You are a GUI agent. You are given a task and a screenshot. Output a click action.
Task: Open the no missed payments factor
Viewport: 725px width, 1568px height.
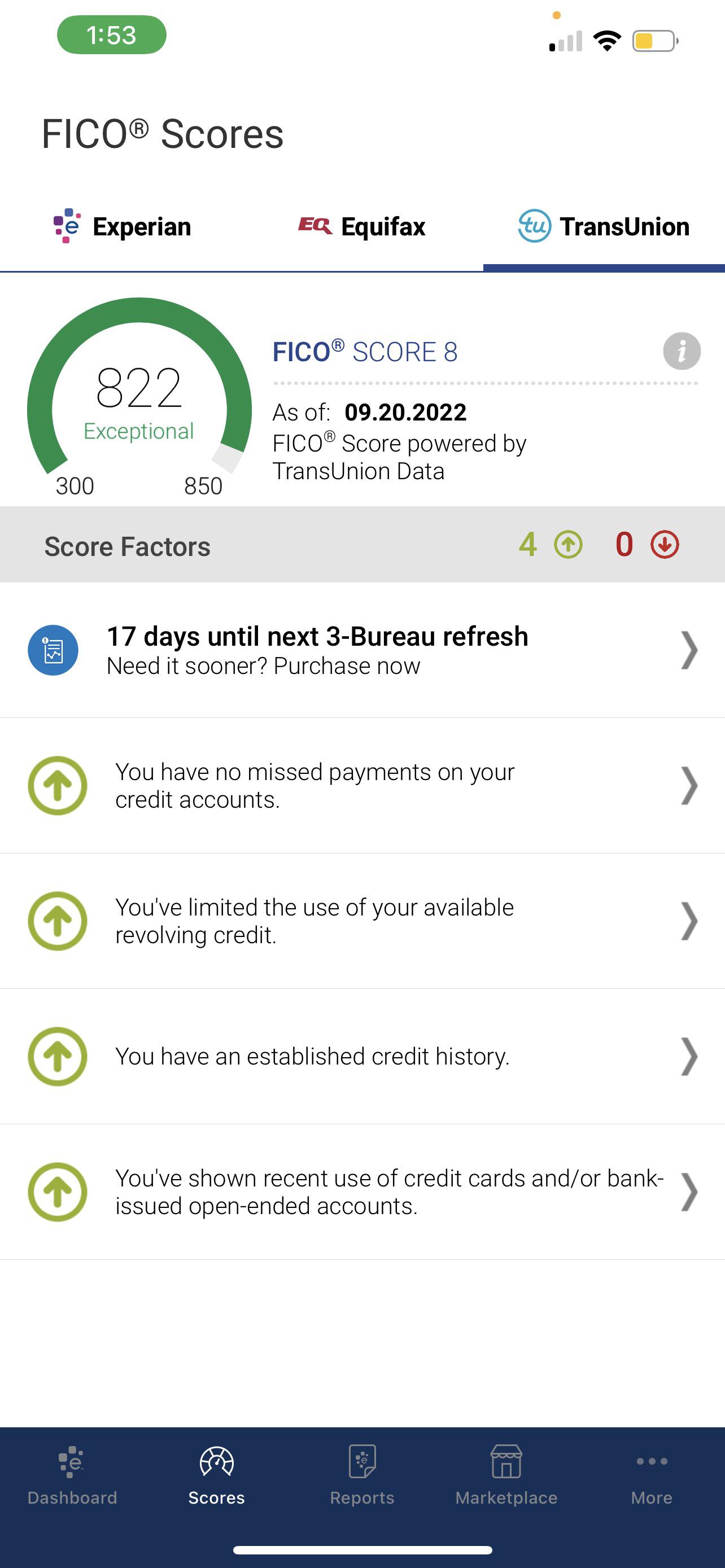point(362,786)
